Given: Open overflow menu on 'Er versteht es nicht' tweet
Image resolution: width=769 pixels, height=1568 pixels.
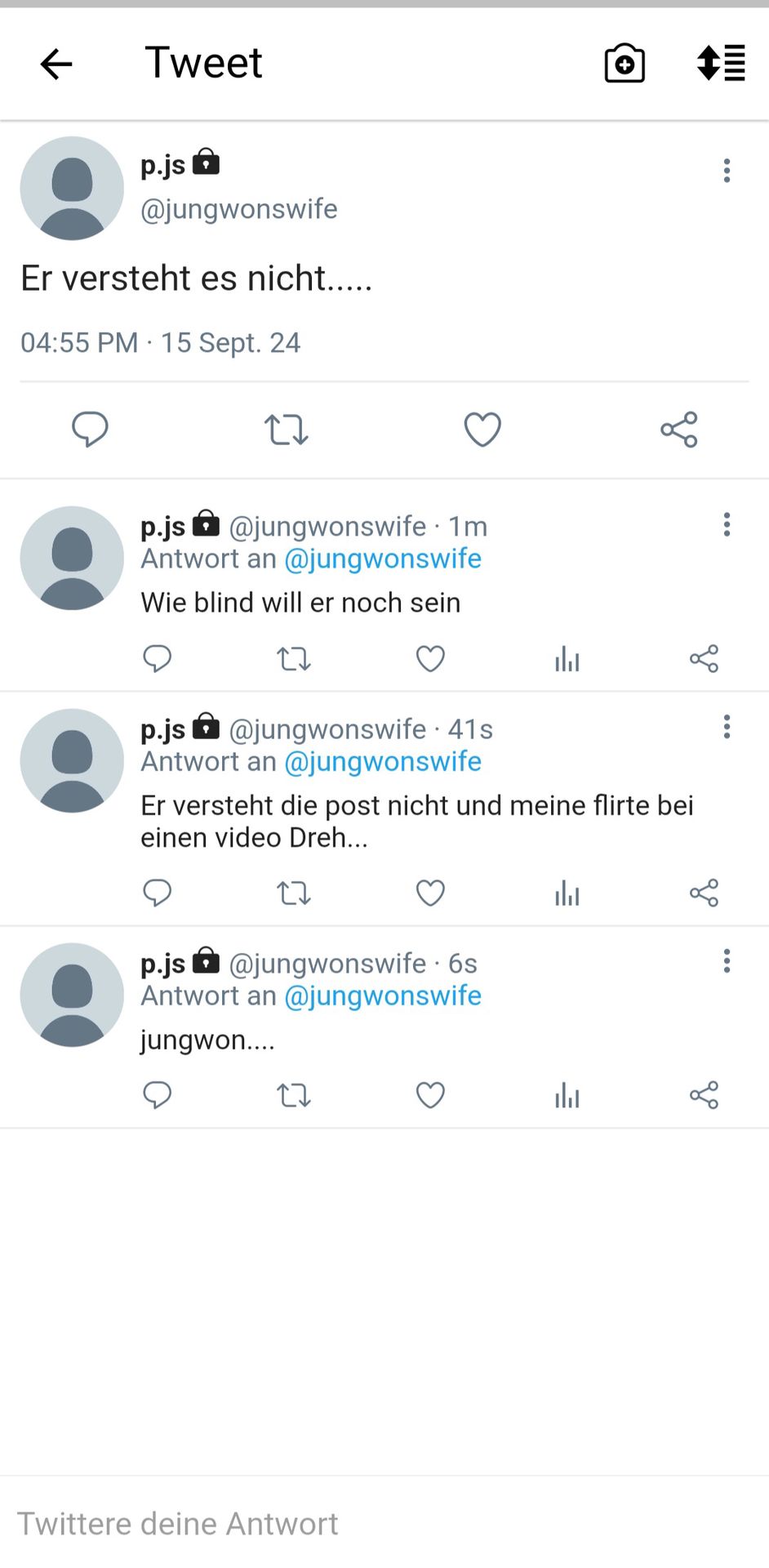Looking at the screenshot, I should 726,171.
